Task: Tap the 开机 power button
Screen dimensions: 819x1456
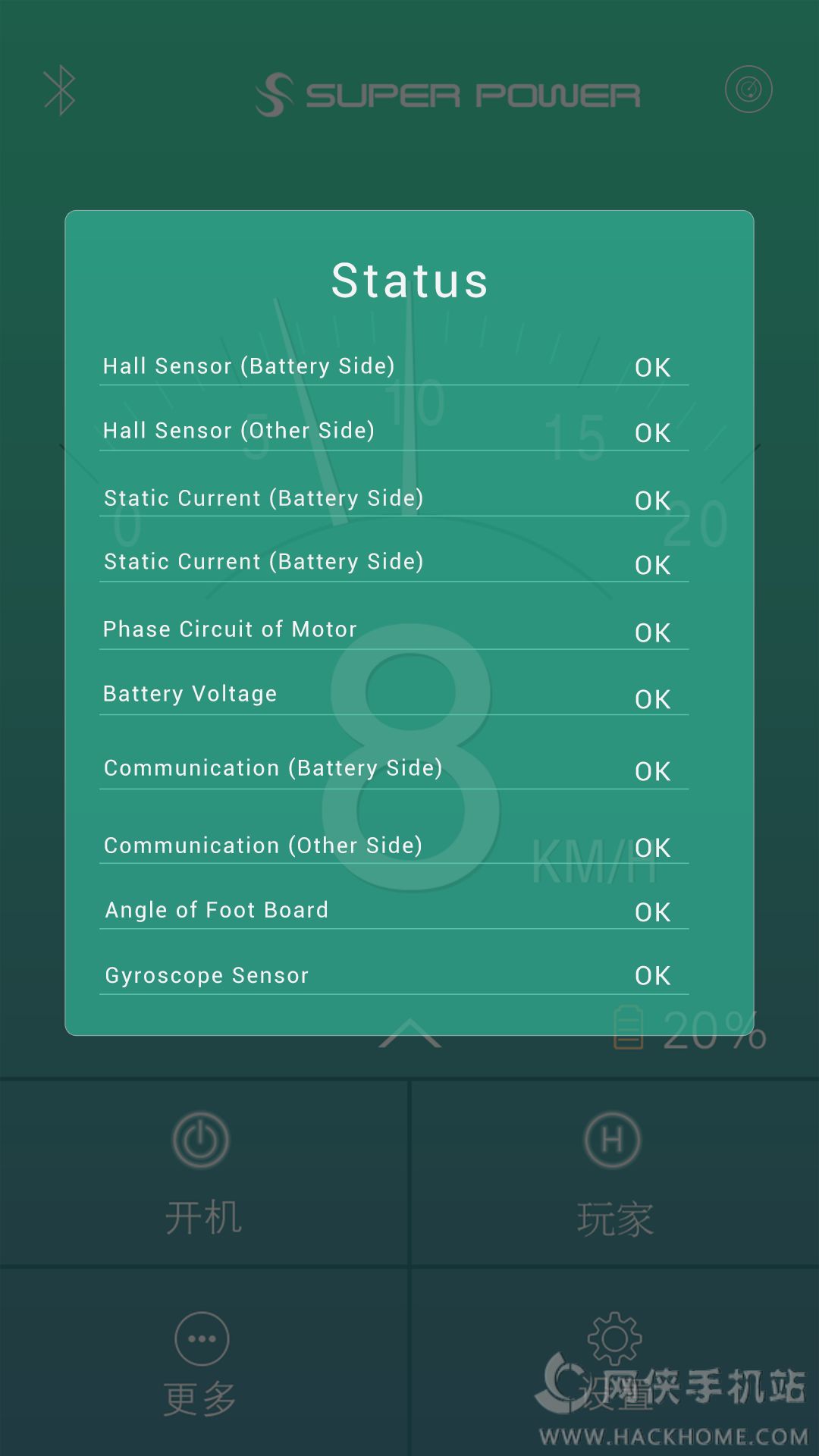Action: pyautogui.click(x=202, y=1173)
